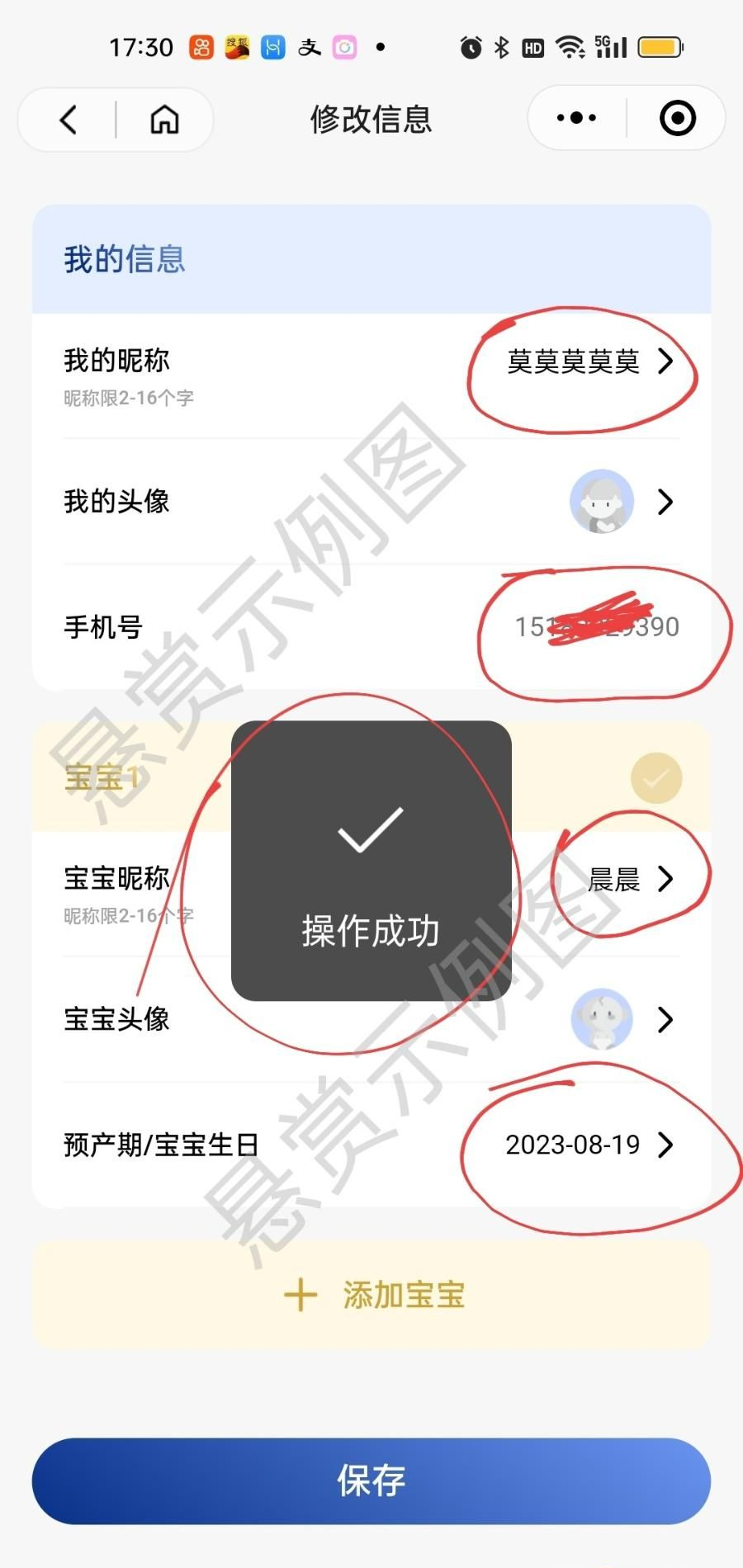Select 添加宝宝 to add a baby
The width and height of the screenshot is (743, 1568).
371,1295
